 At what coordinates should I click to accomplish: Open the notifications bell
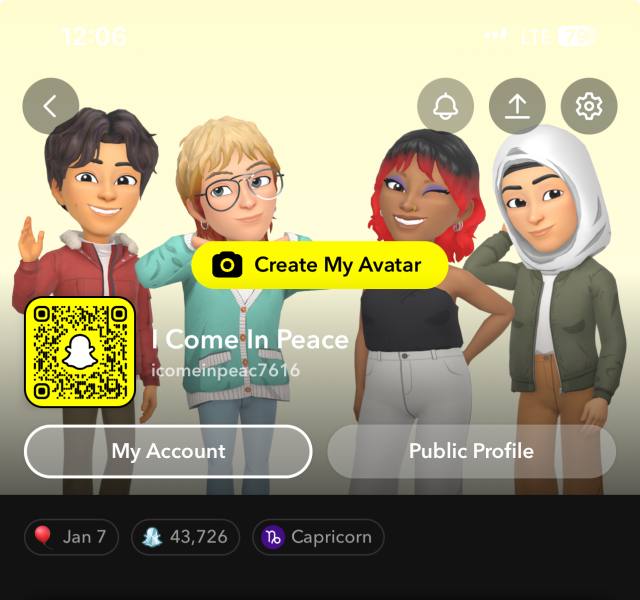(445, 106)
